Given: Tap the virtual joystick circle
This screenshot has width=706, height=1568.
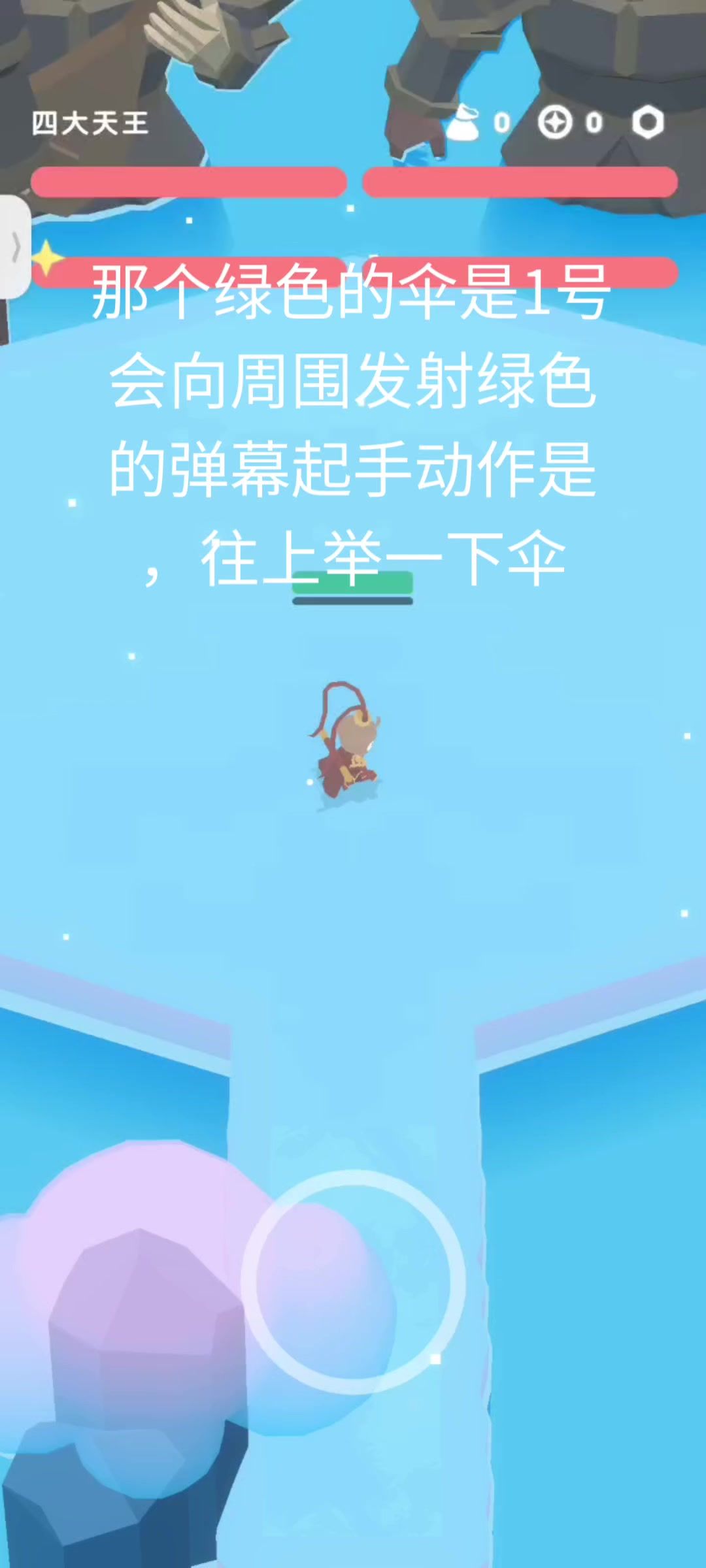Looking at the screenshot, I should click(353, 1282).
